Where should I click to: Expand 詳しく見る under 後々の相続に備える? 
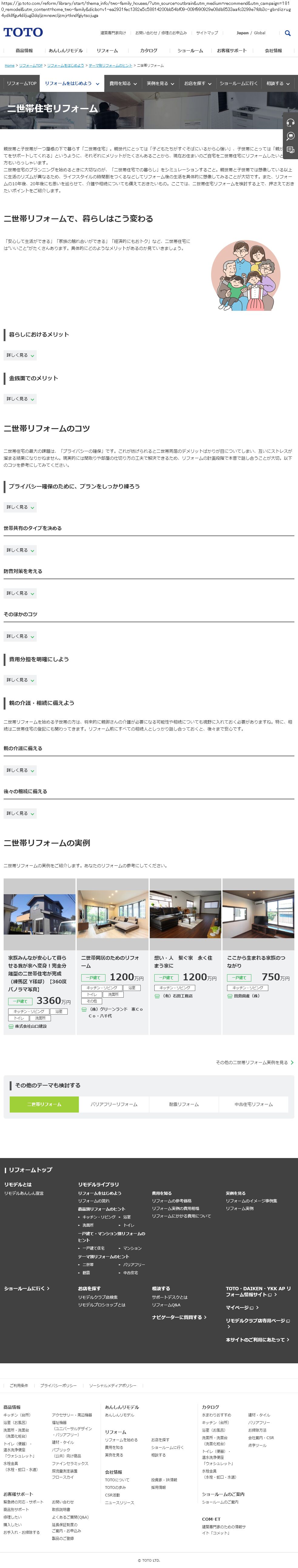pyautogui.click(x=21, y=813)
